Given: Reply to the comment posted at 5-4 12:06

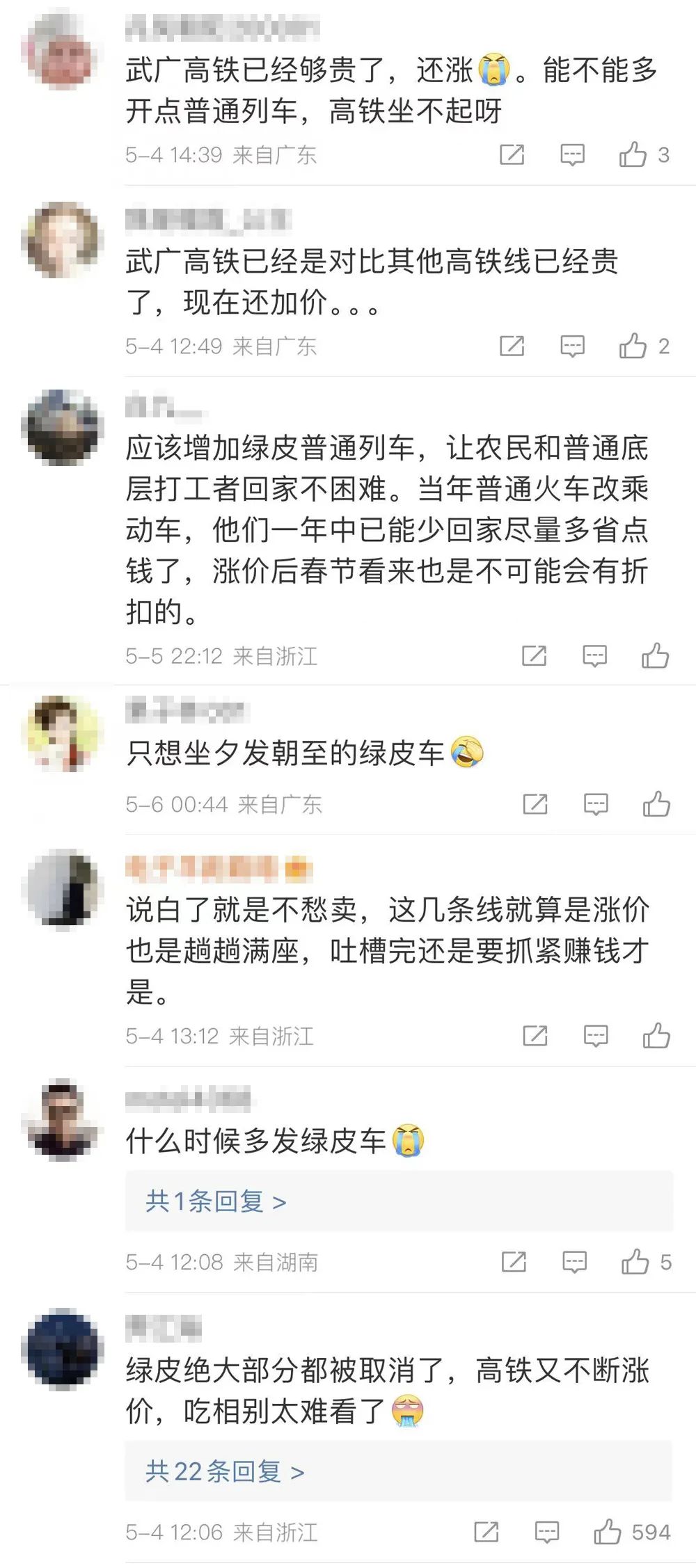Looking at the screenshot, I should coord(546,1532).
